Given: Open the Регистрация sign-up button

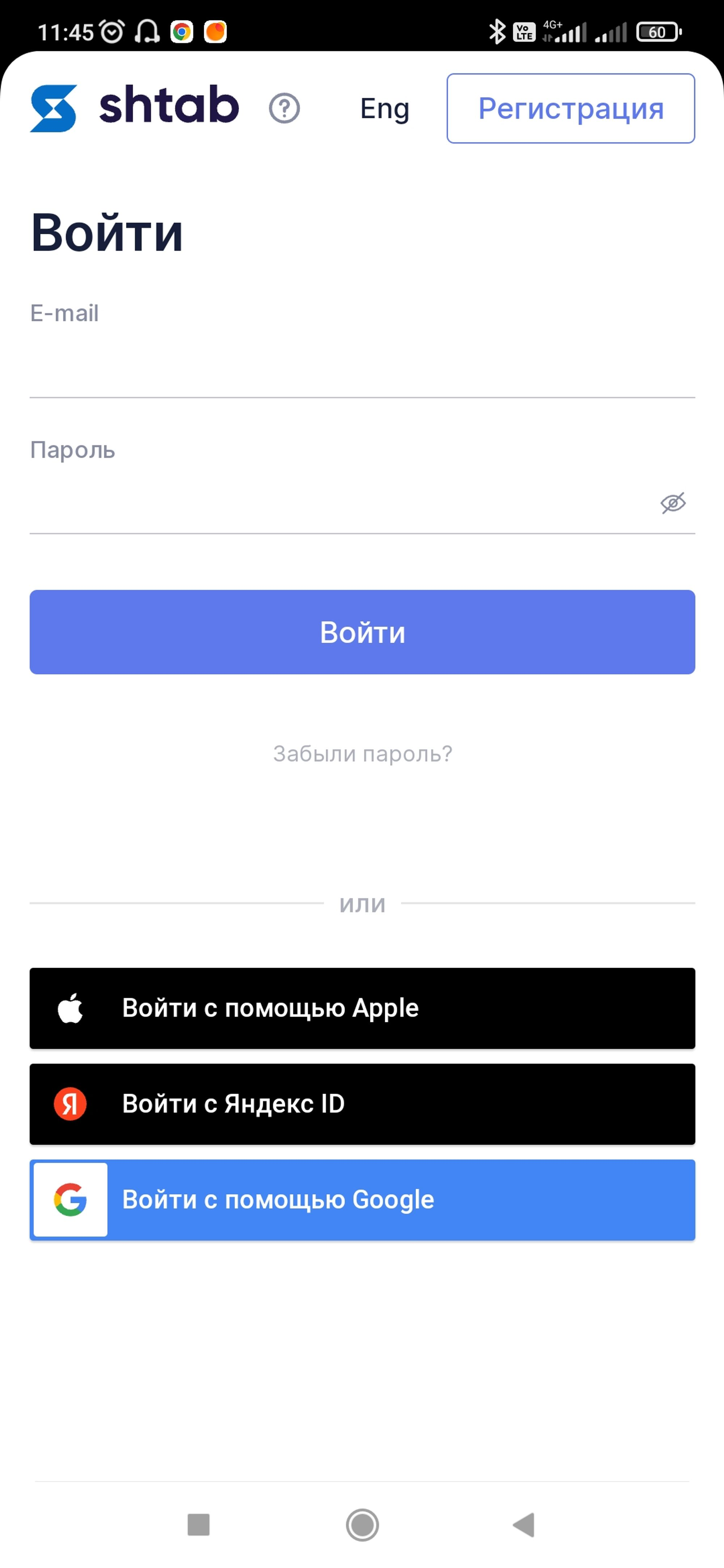Looking at the screenshot, I should pos(571,109).
